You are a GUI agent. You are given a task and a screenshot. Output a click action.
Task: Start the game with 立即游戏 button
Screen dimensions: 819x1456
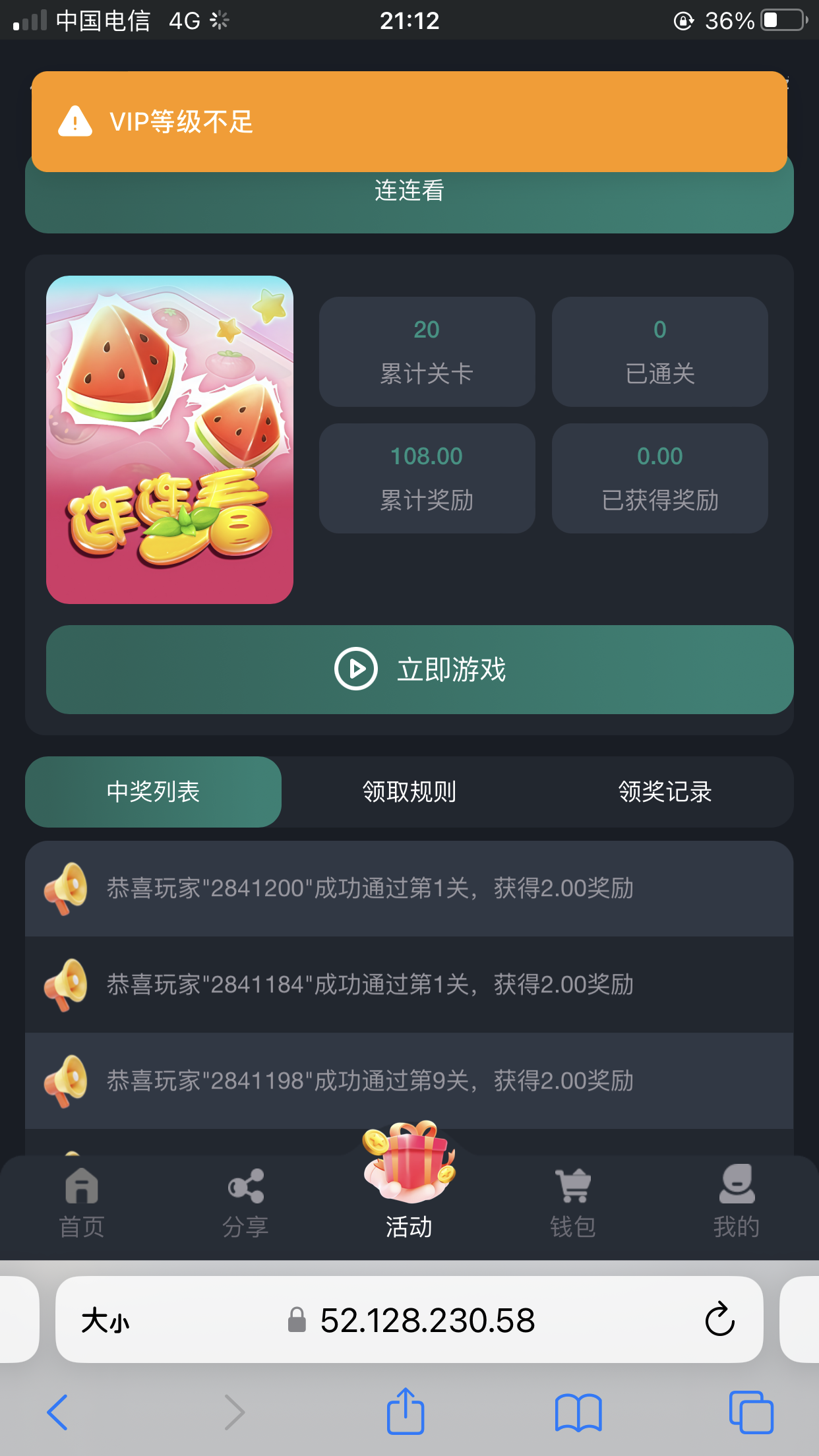[419, 669]
